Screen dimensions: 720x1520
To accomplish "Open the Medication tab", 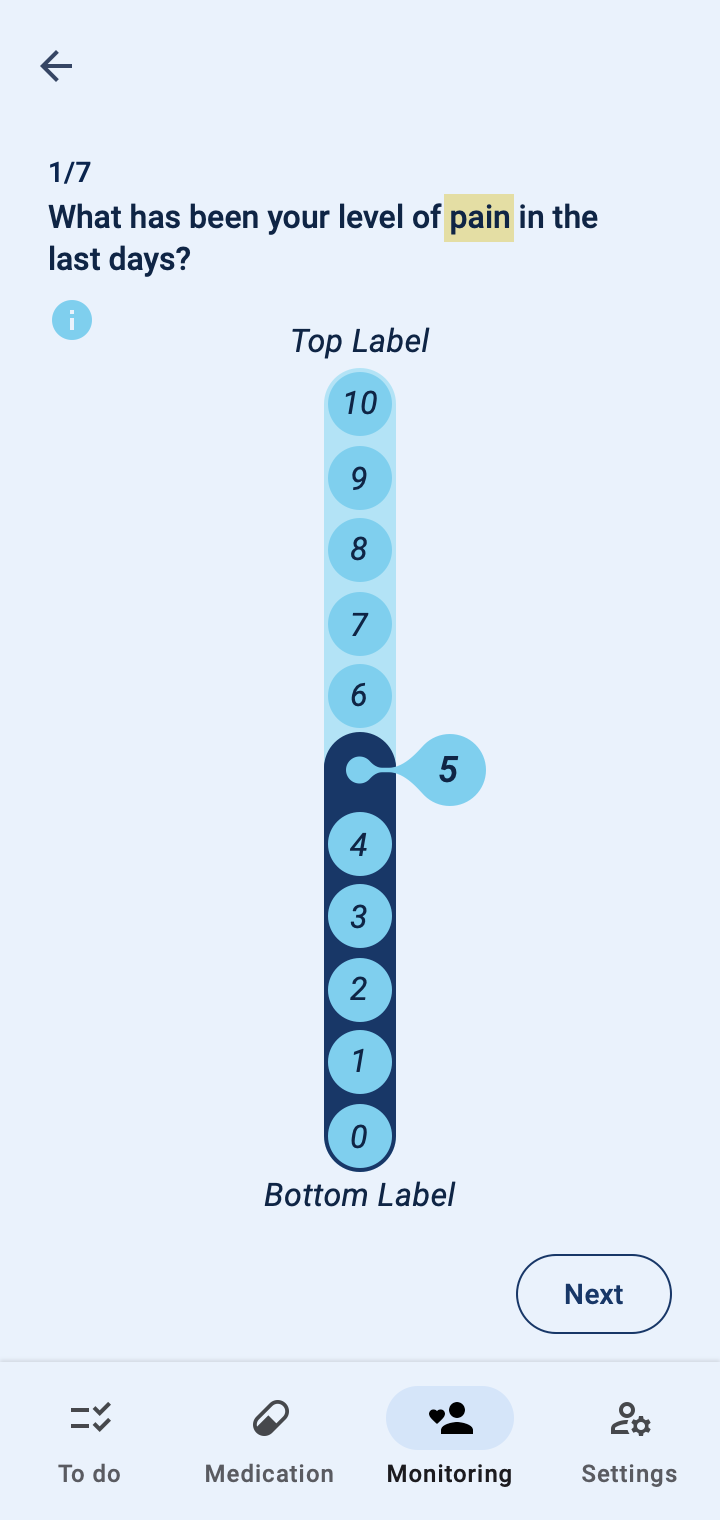I will pyautogui.click(x=269, y=1442).
